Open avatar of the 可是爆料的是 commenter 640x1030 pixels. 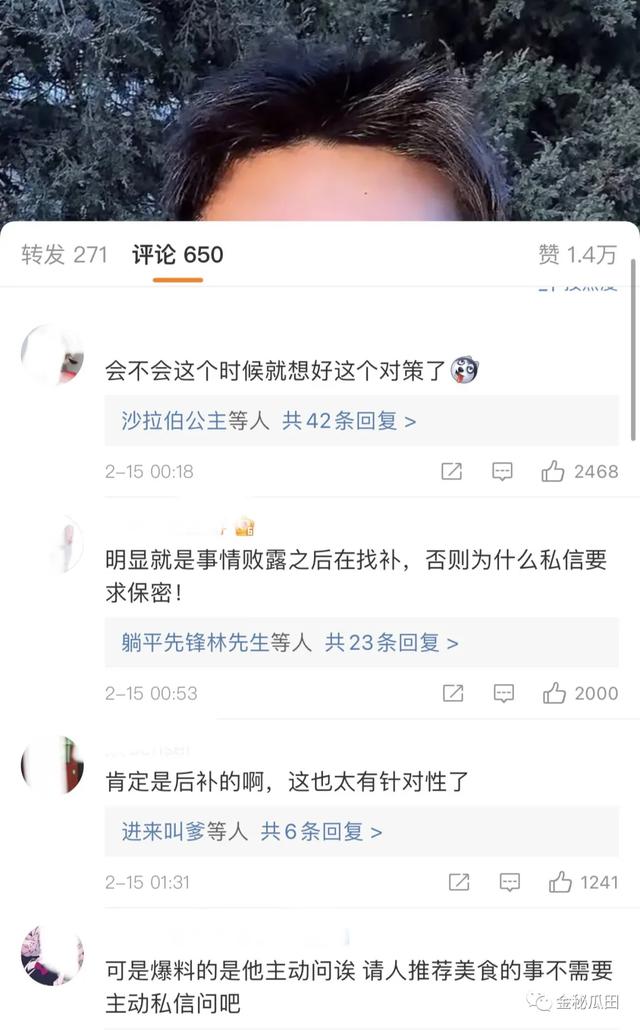pyautogui.click(x=53, y=956)
